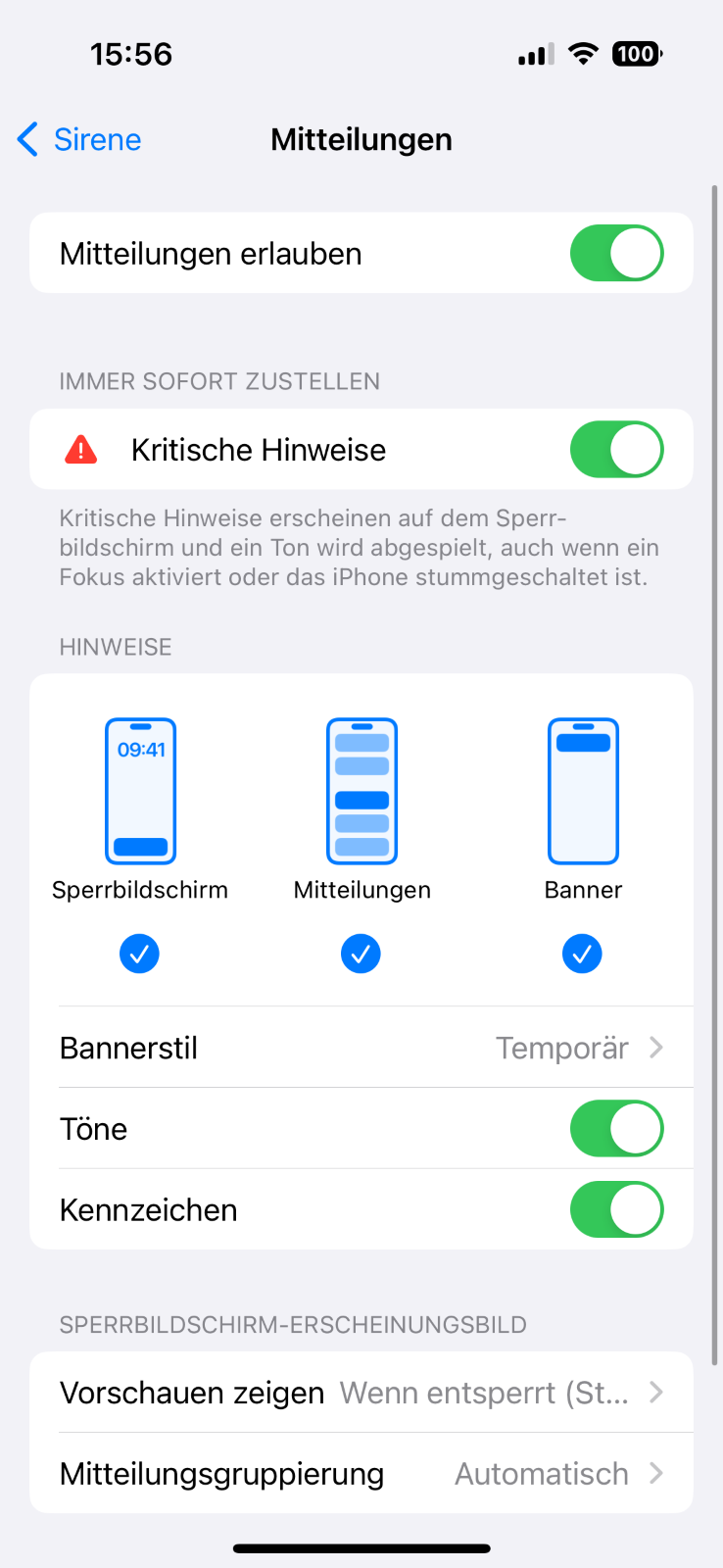Screen dimensions: 723x1568
Task: Open Vorschauen zeigen options
Action: (361, 1393)
